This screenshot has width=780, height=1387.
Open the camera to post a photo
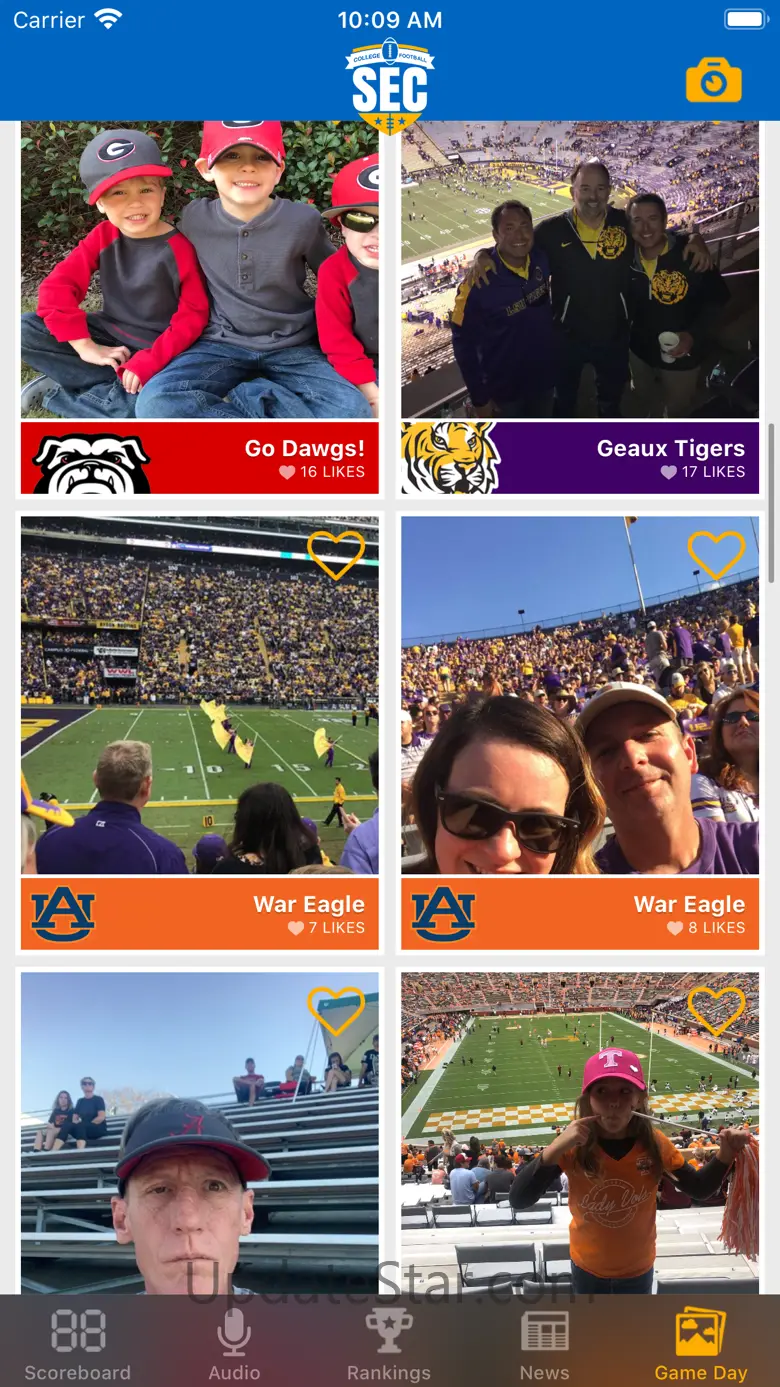(x=713, y=81)
